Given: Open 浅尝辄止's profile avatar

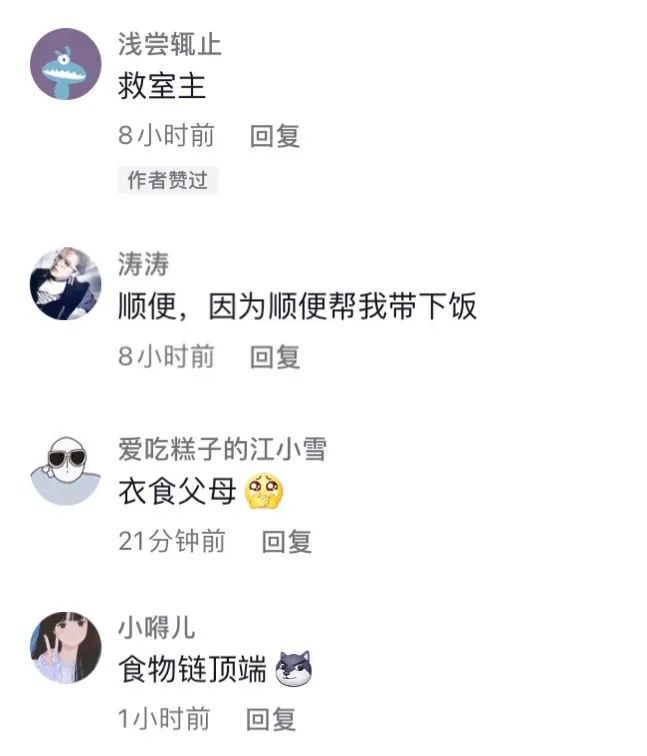Looking at the screenshot, I should (x=66, y=64).
